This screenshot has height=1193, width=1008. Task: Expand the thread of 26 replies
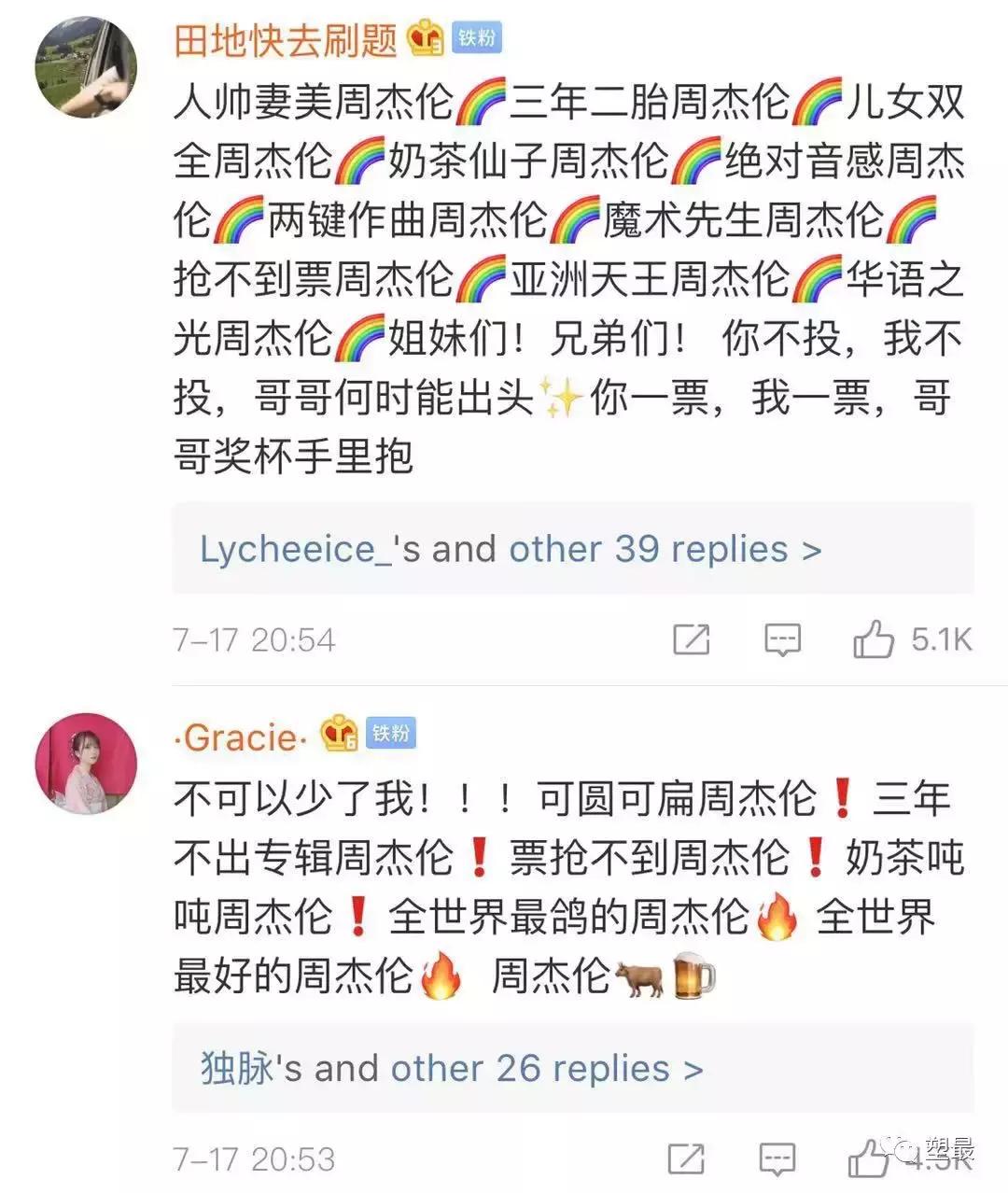[448, 1067]
